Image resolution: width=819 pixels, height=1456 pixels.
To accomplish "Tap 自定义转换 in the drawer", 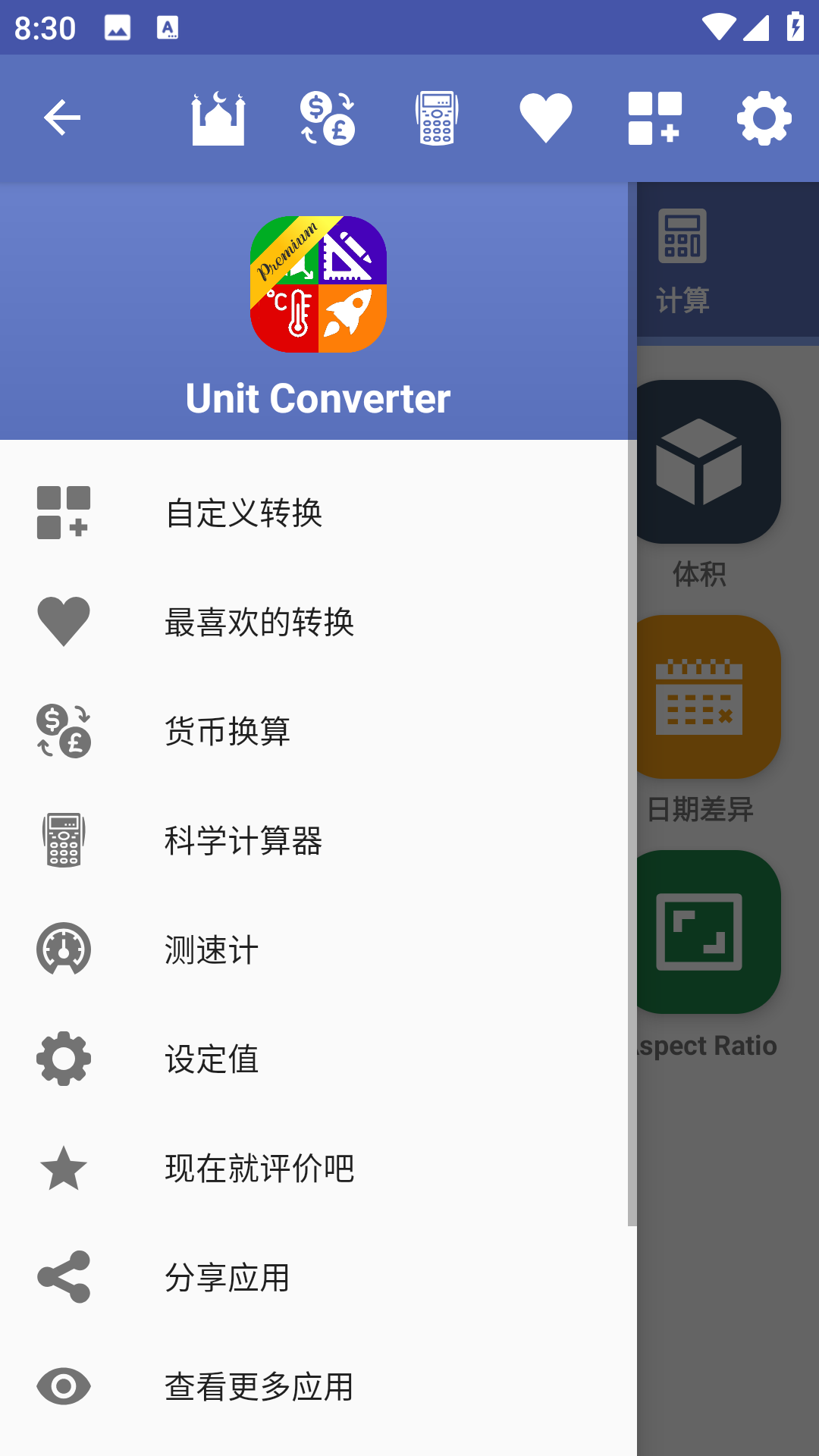I will (x=243, y=513).
